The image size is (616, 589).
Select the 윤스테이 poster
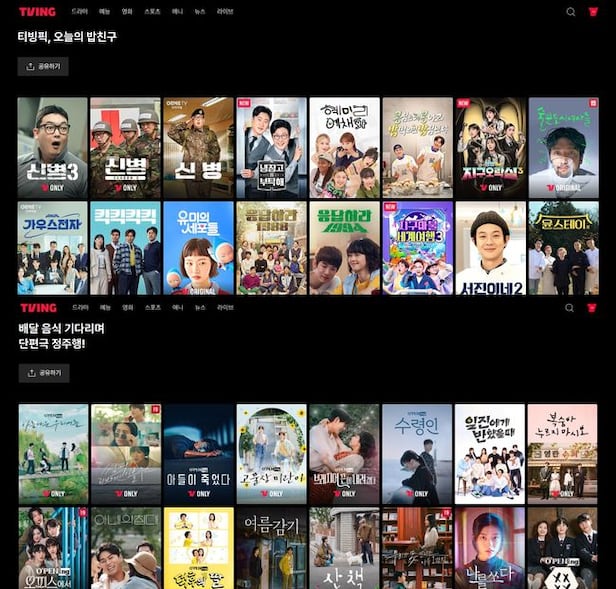[x=563, y=247]
